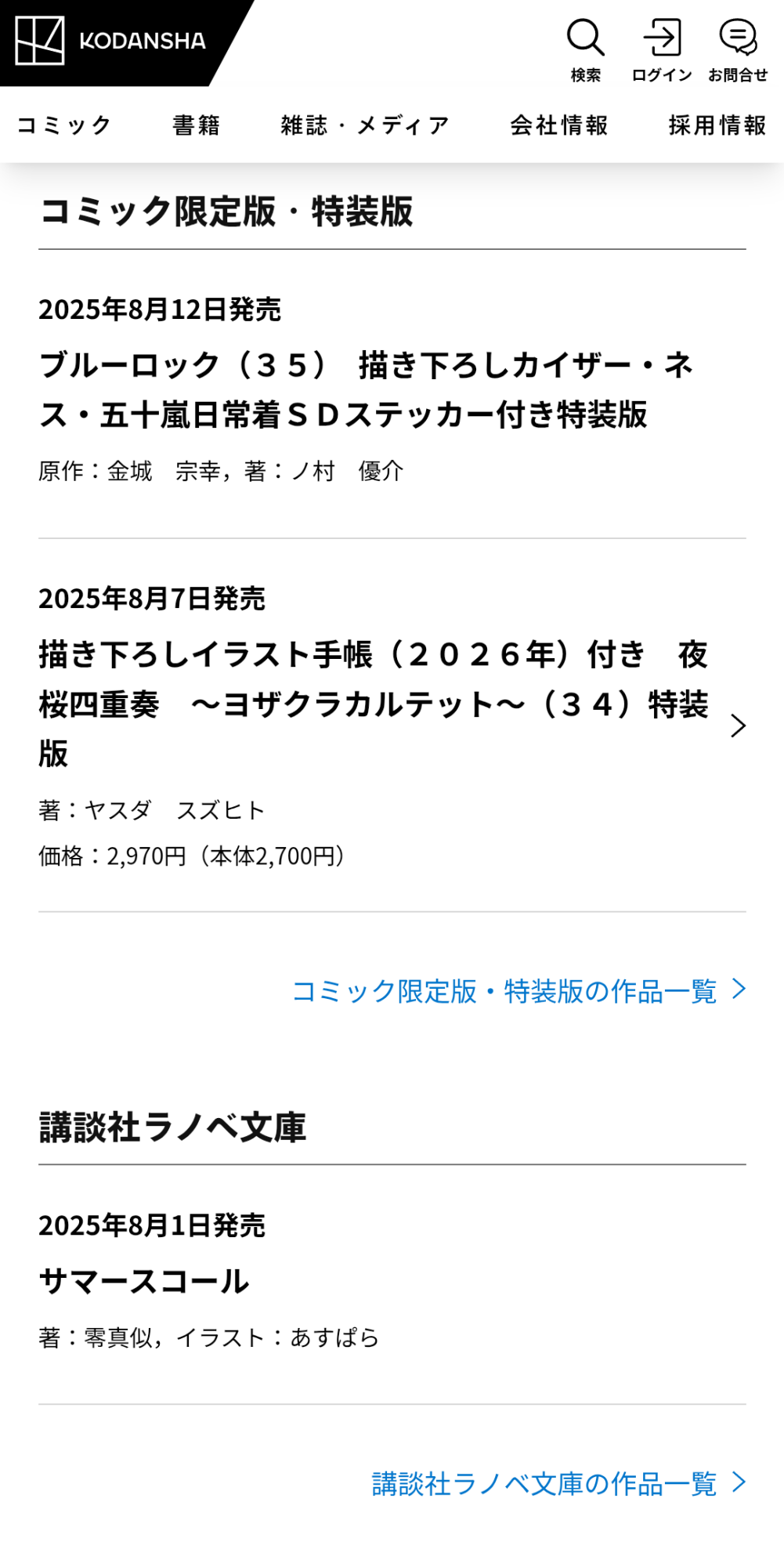Image resolution: width=784 pixels, height=1567 pixels.
Task: View コミック限定版・特装版の作品一覧 link
Action: click(518, 991)
